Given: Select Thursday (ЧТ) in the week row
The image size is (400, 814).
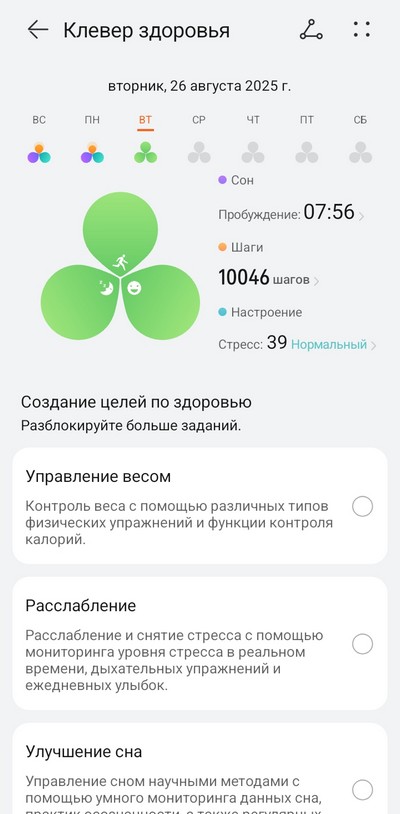Looking at the screenshot, I should tap(253, 139).
